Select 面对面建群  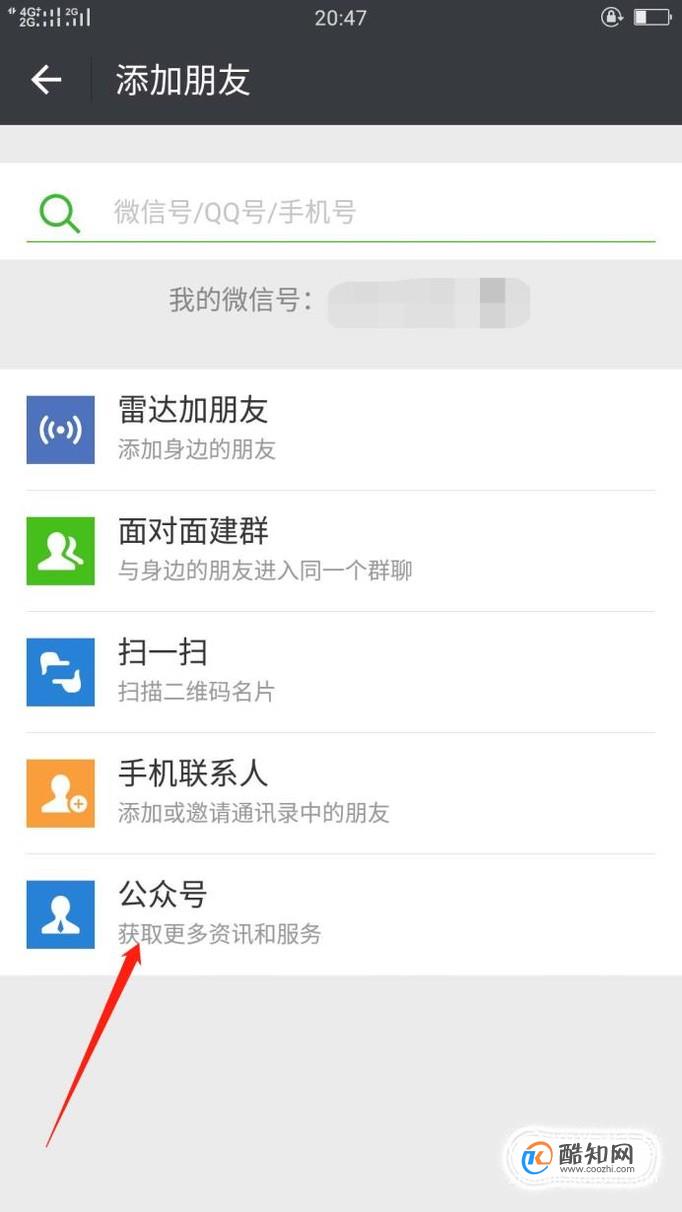(x=341, y=551)
